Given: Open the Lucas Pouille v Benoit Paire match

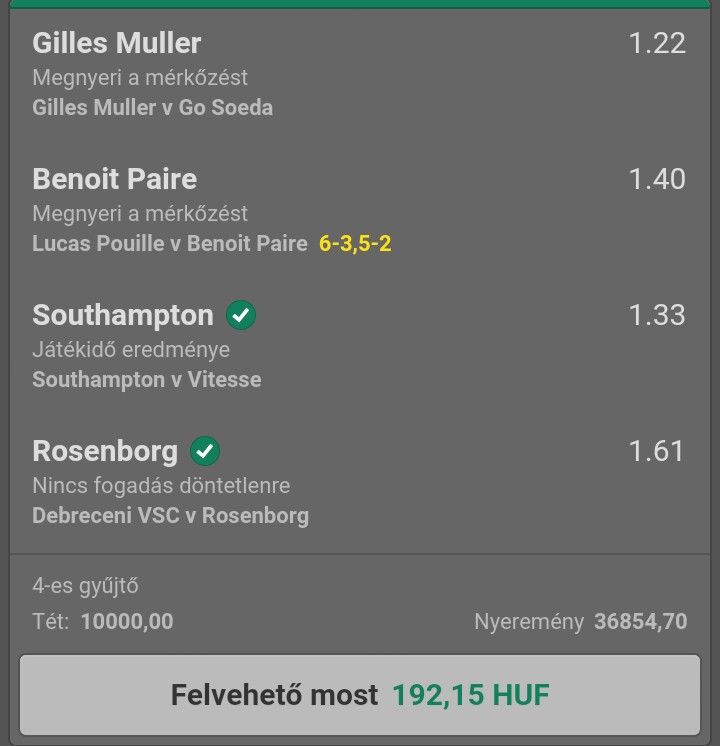Looking at the screenshot, I should click(170, 244).
